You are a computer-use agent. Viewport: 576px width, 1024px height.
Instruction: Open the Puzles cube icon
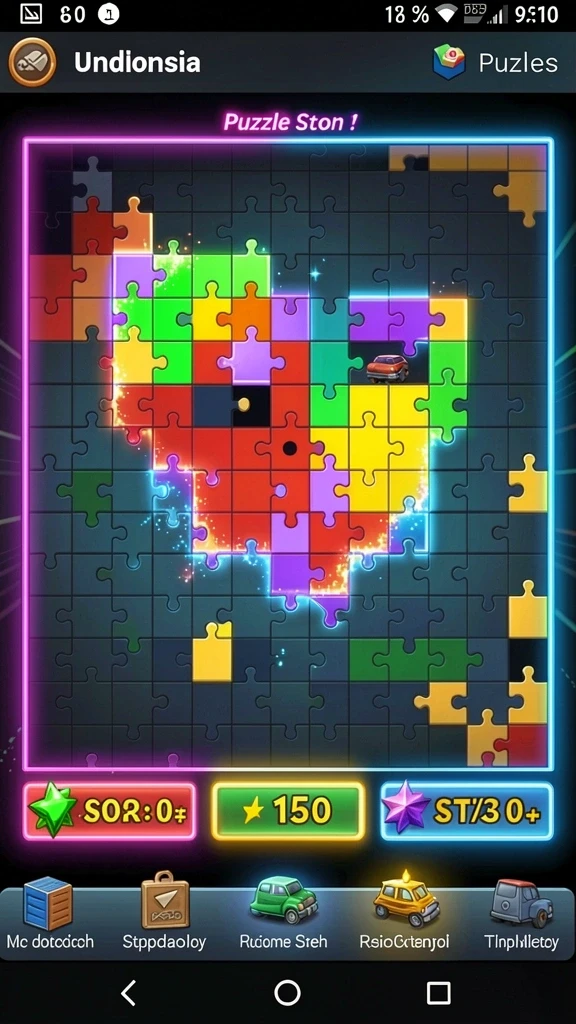[449, 62]
